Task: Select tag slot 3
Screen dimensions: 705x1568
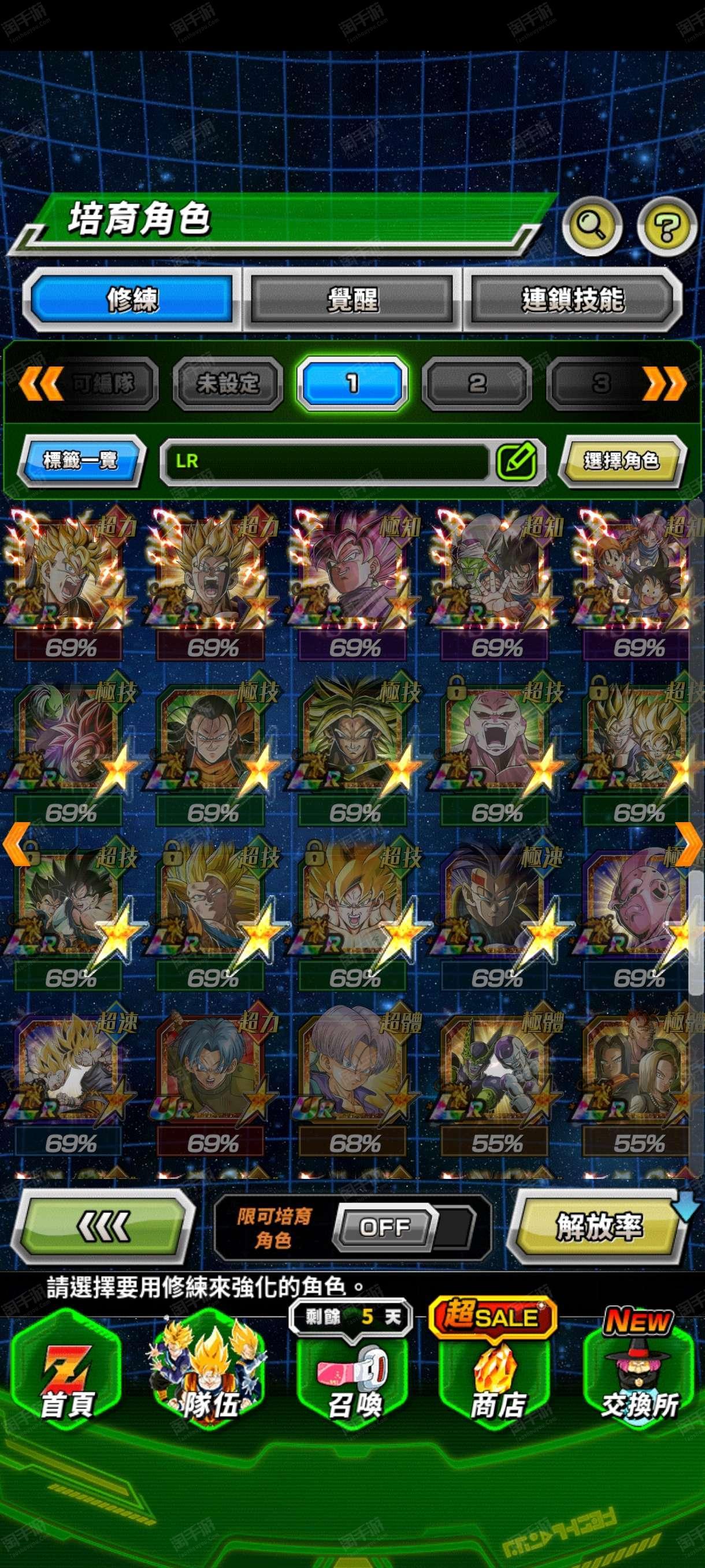Action: click(600, 383)
